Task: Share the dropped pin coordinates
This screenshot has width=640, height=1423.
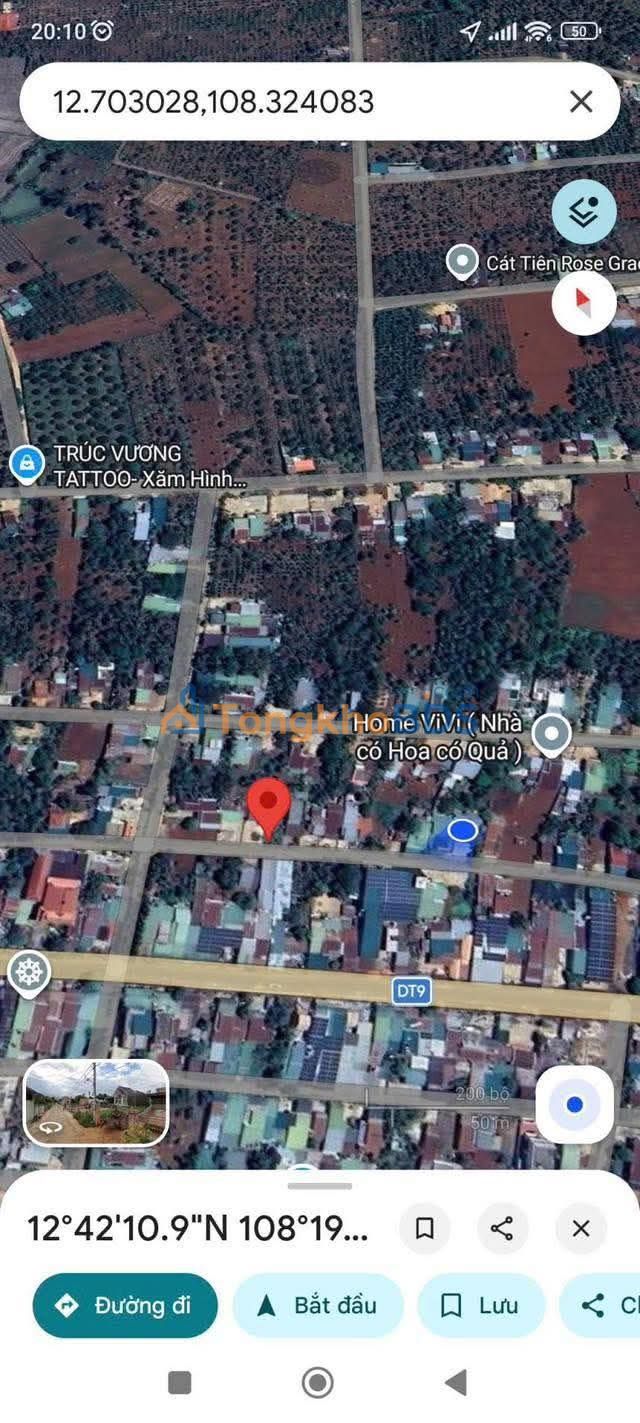Action: [x=502, y=1228]
